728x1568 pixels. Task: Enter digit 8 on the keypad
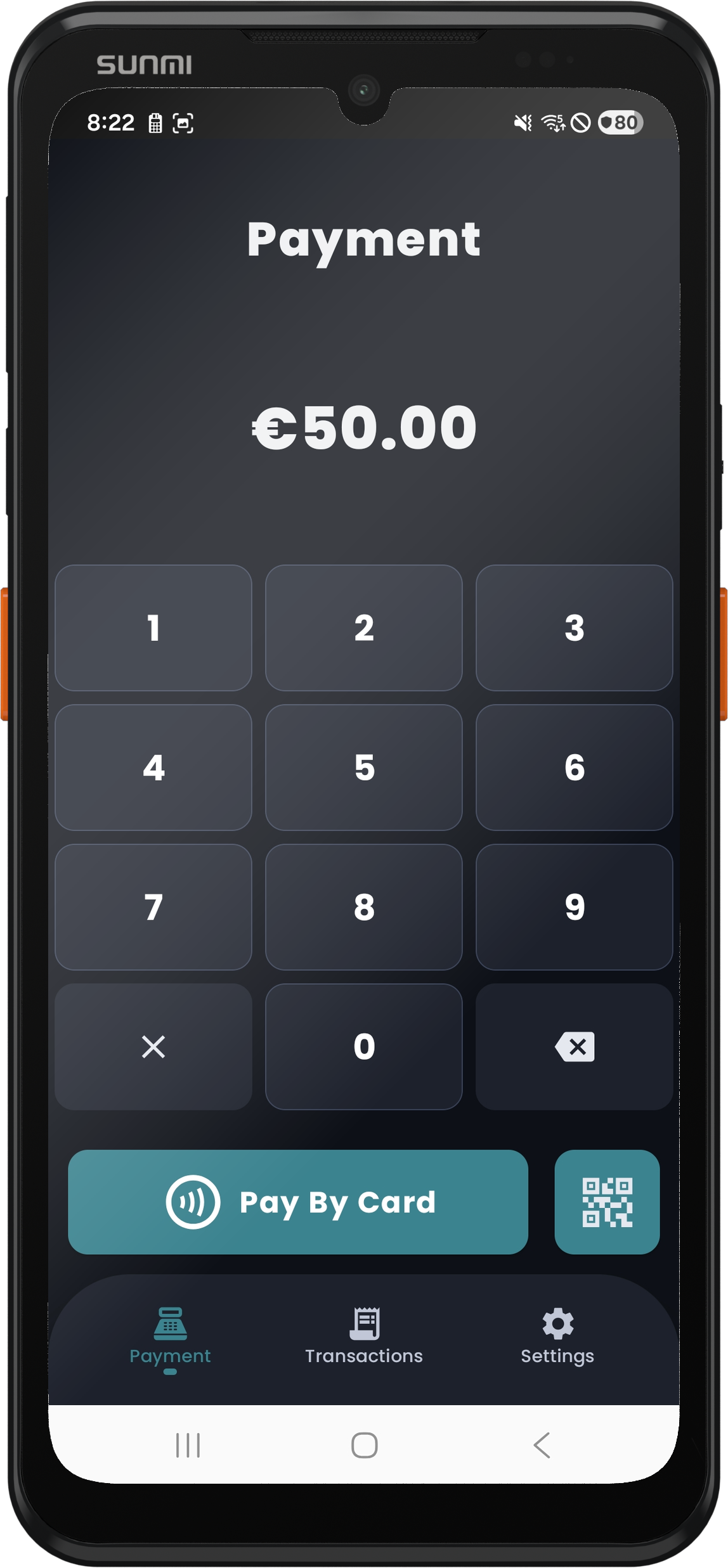point(364,907)
